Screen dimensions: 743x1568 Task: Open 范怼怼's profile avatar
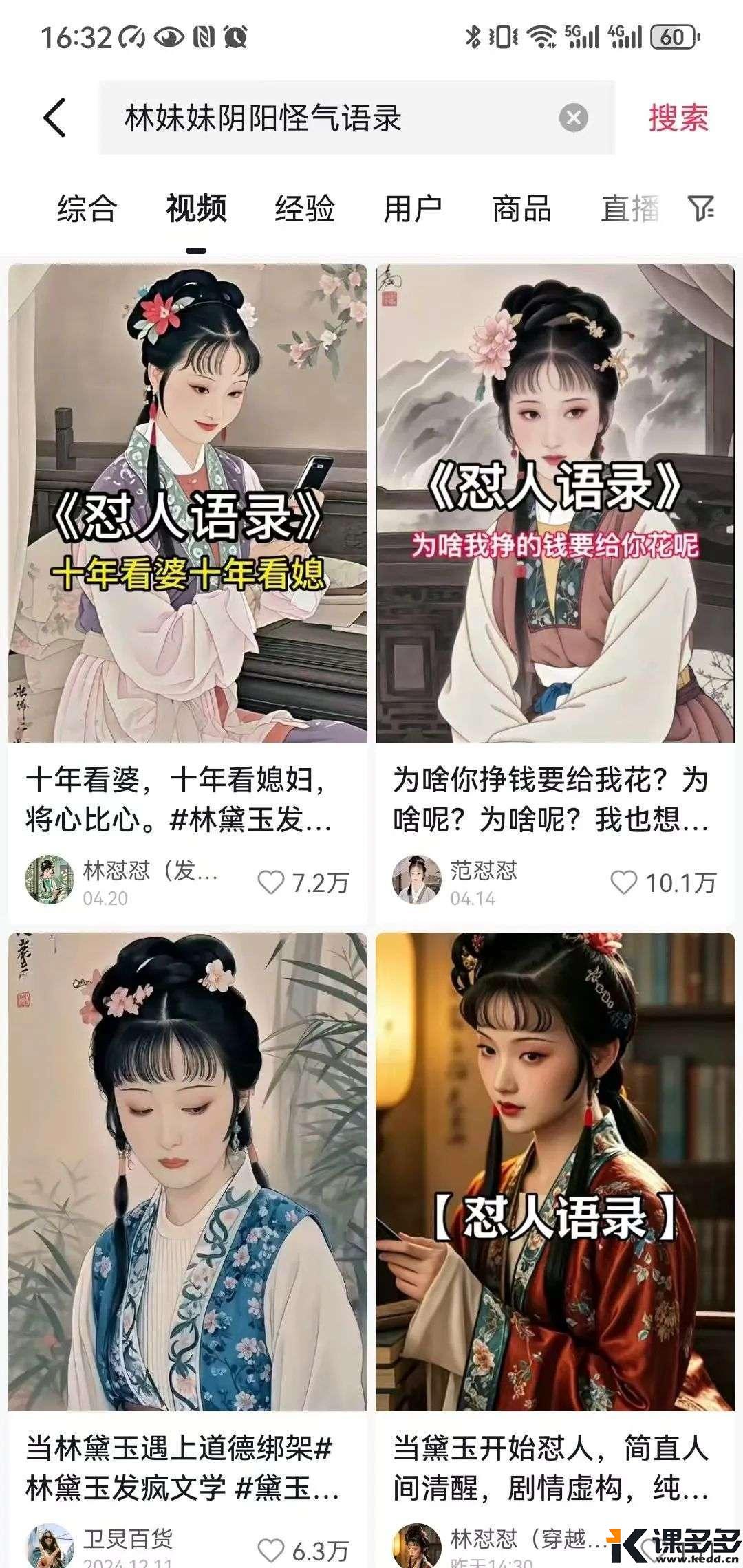(416, 880)
